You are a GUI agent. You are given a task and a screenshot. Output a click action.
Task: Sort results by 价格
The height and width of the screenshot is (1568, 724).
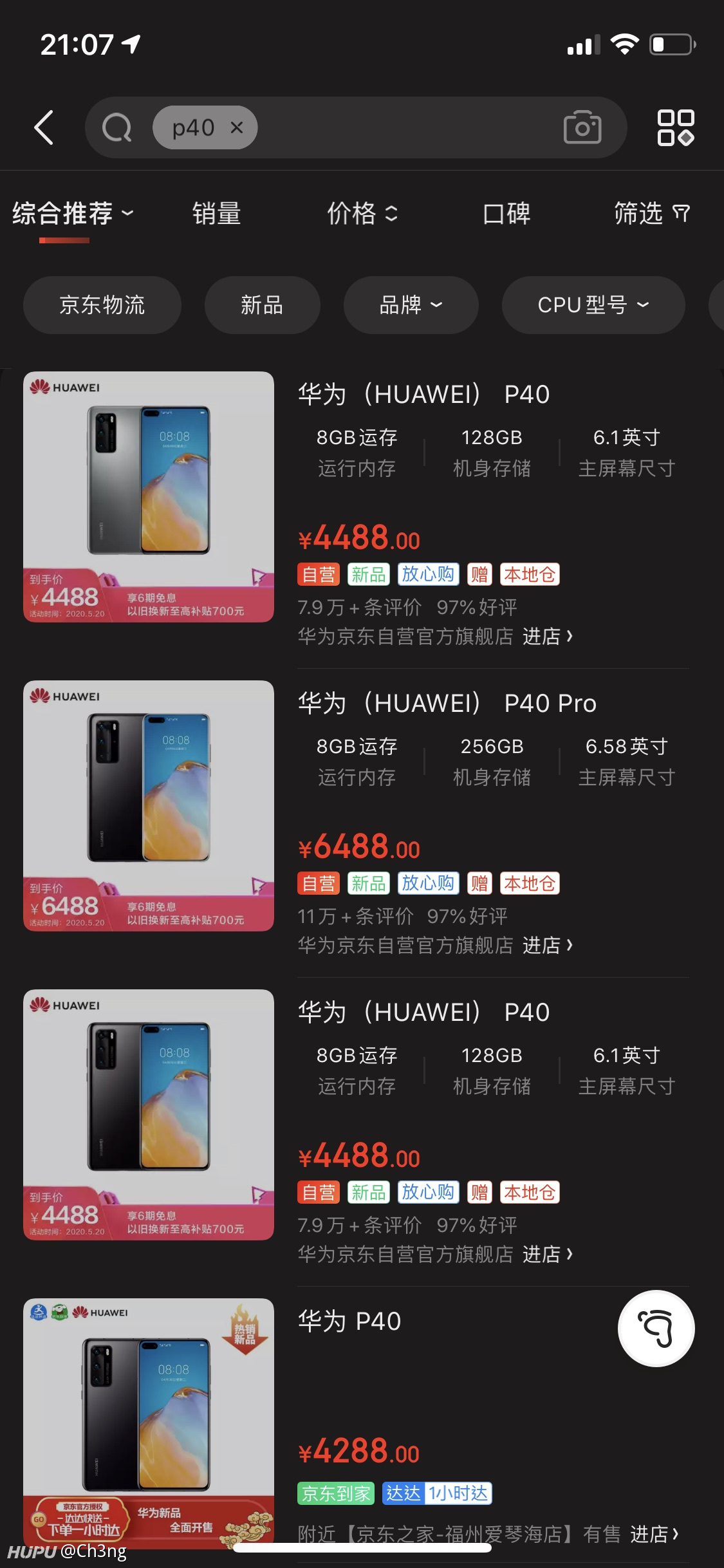pos(362,213)
